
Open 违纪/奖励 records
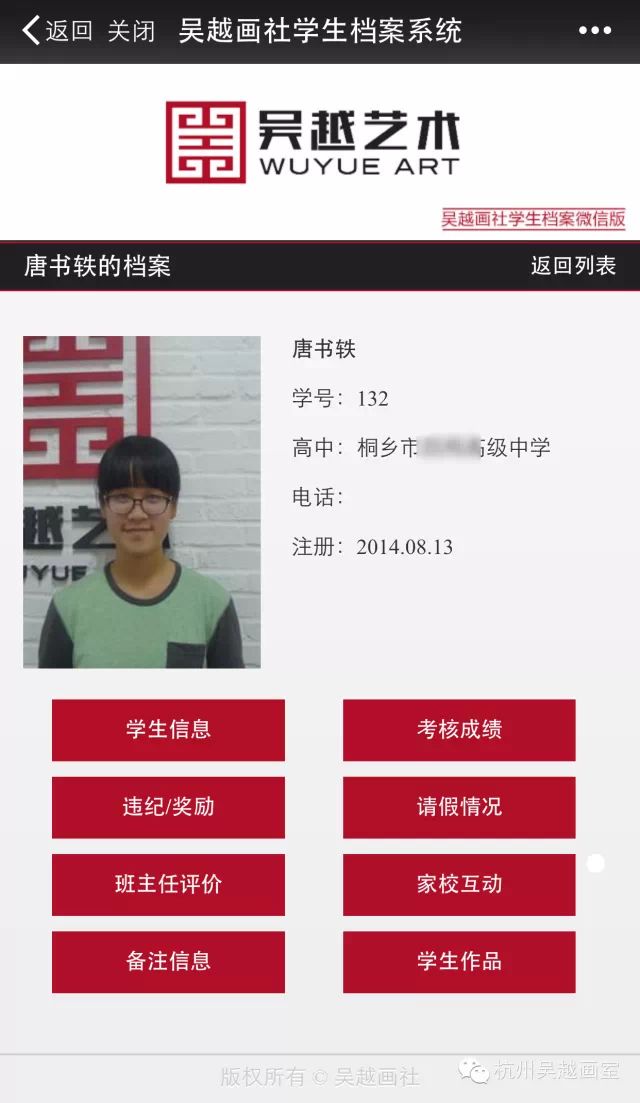click(x=168, y=807)
